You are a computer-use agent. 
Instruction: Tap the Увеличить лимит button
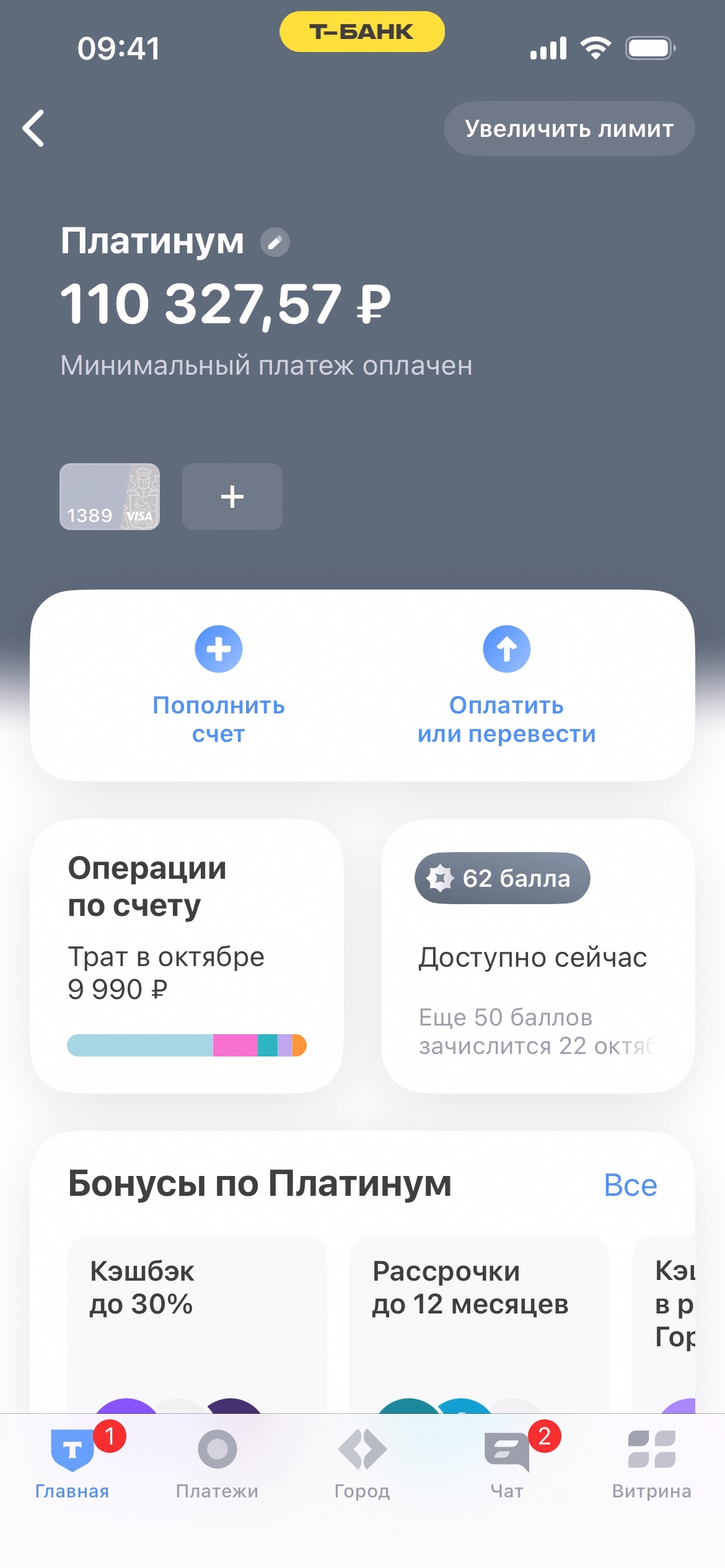click(569, 128)
